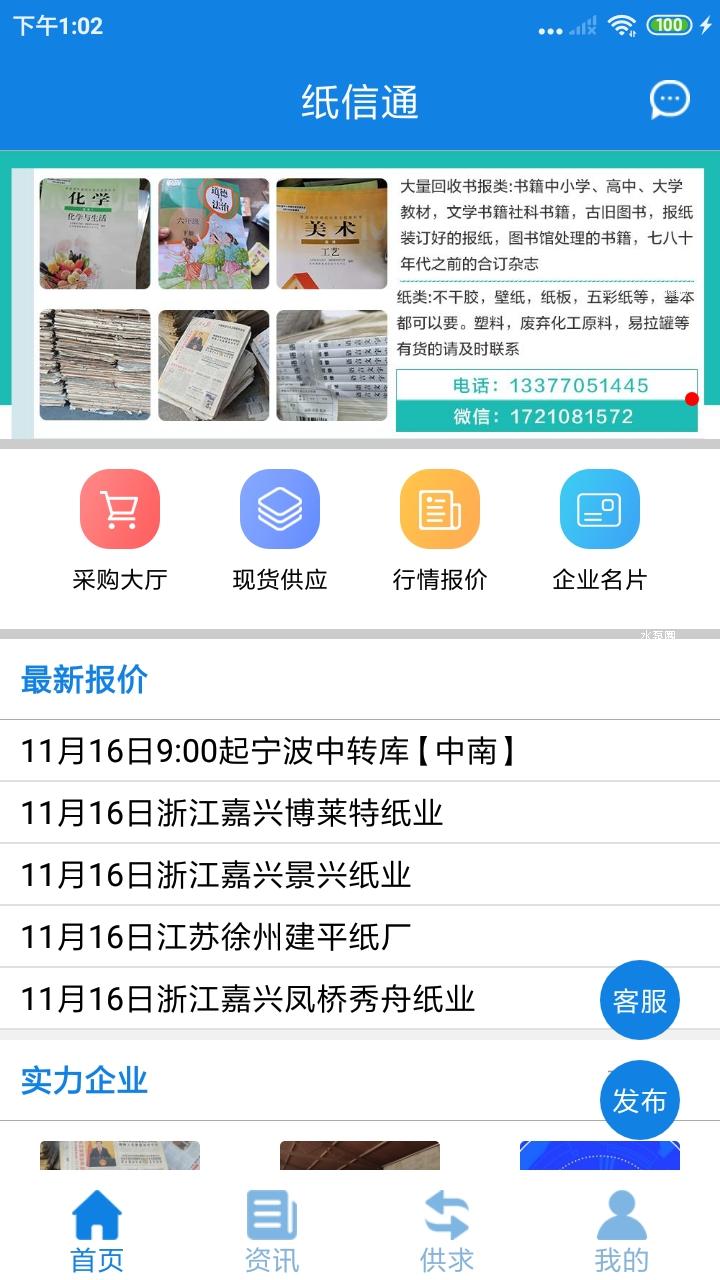720x1280 pixels.
Task: Tap the 发布 publish button
Action: (640, 1101)
